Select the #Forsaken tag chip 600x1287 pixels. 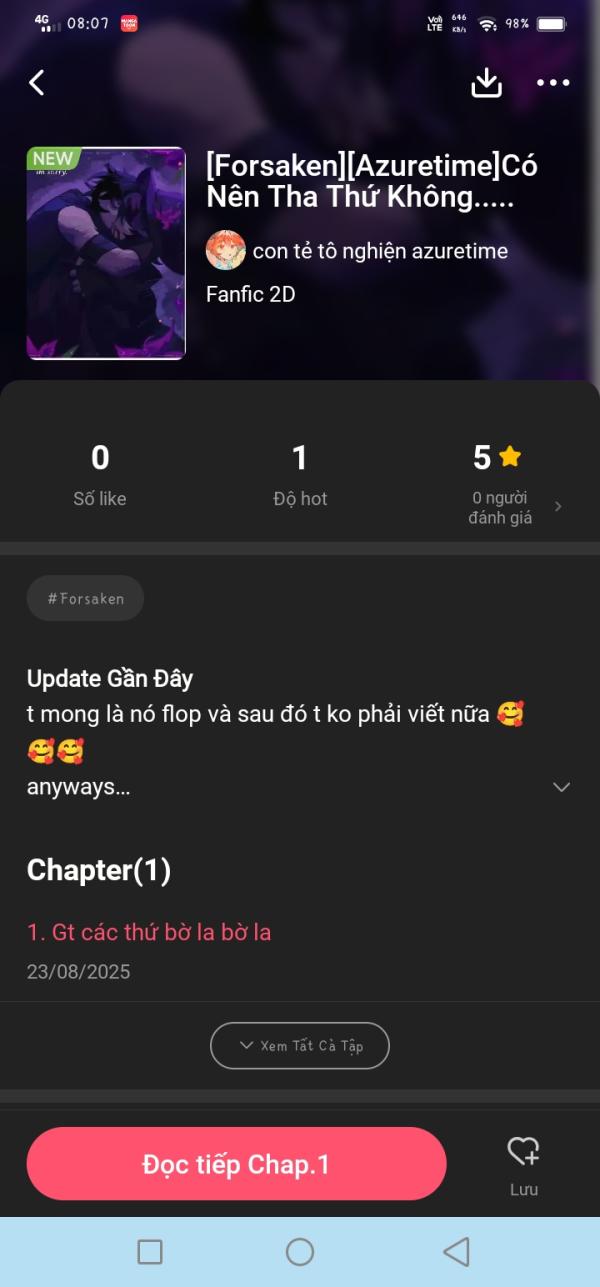click(x=86, y=598)
